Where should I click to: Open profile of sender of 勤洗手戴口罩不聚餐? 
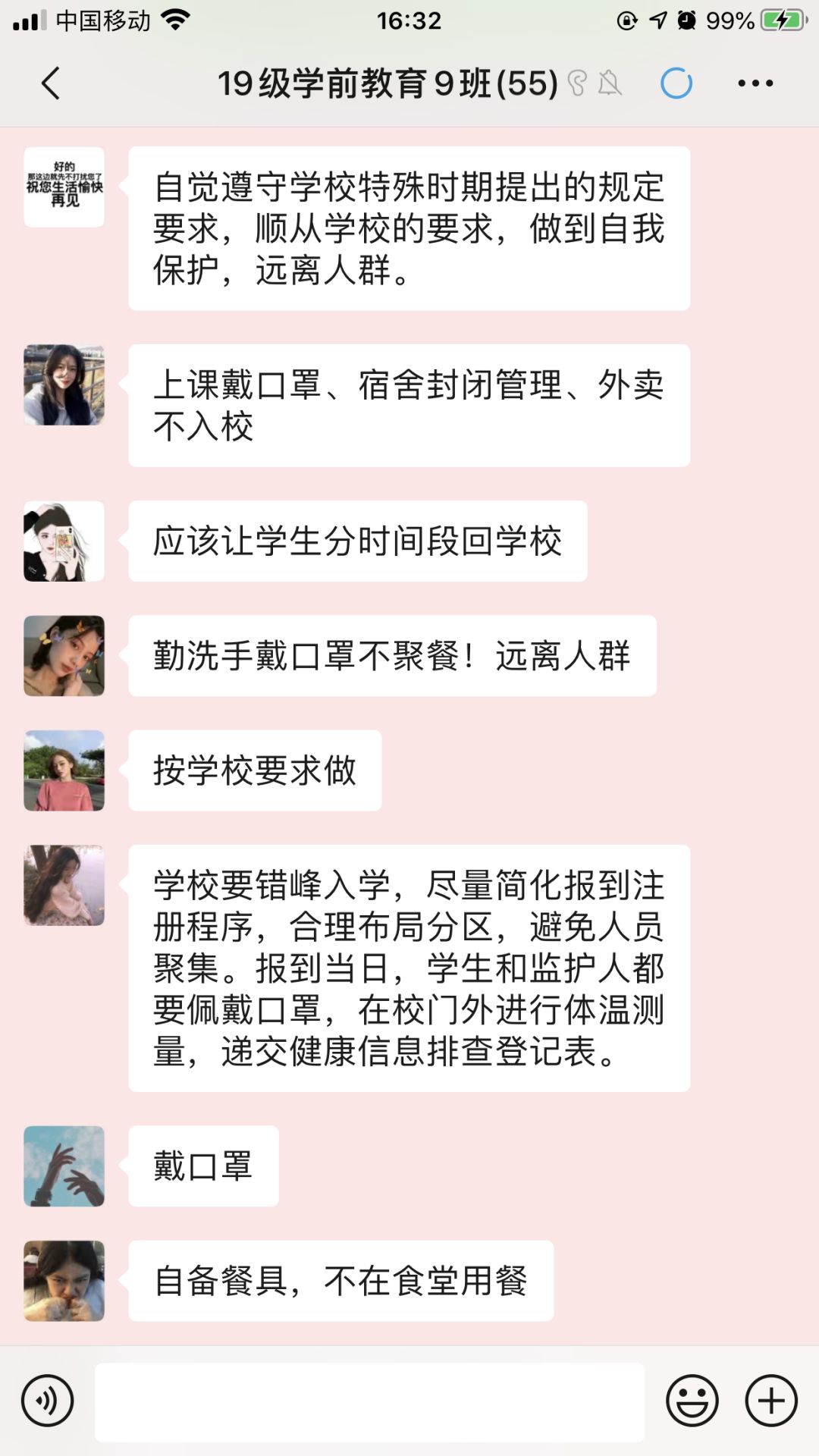pyautogui.click(x=64, y=656)
